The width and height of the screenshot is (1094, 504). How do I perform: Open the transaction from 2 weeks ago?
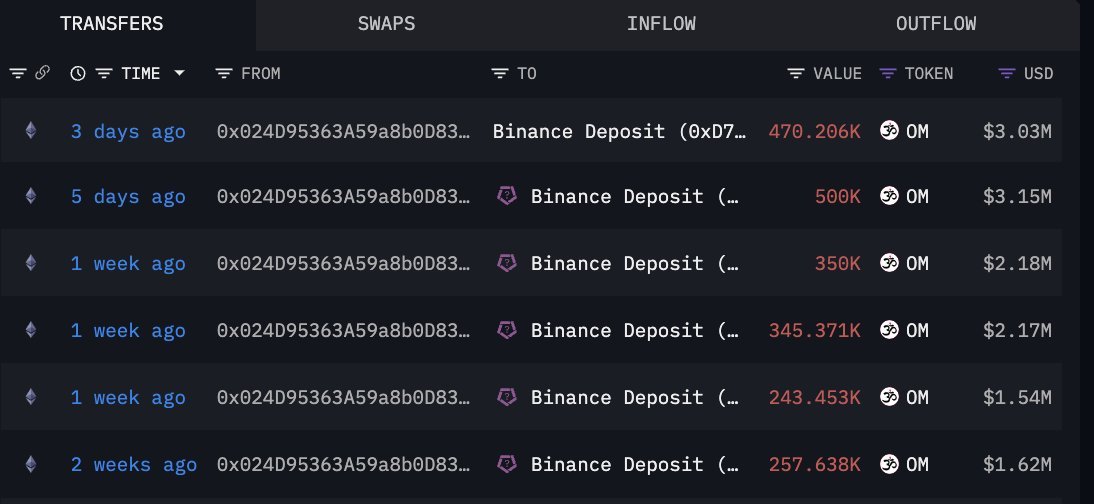133,464
